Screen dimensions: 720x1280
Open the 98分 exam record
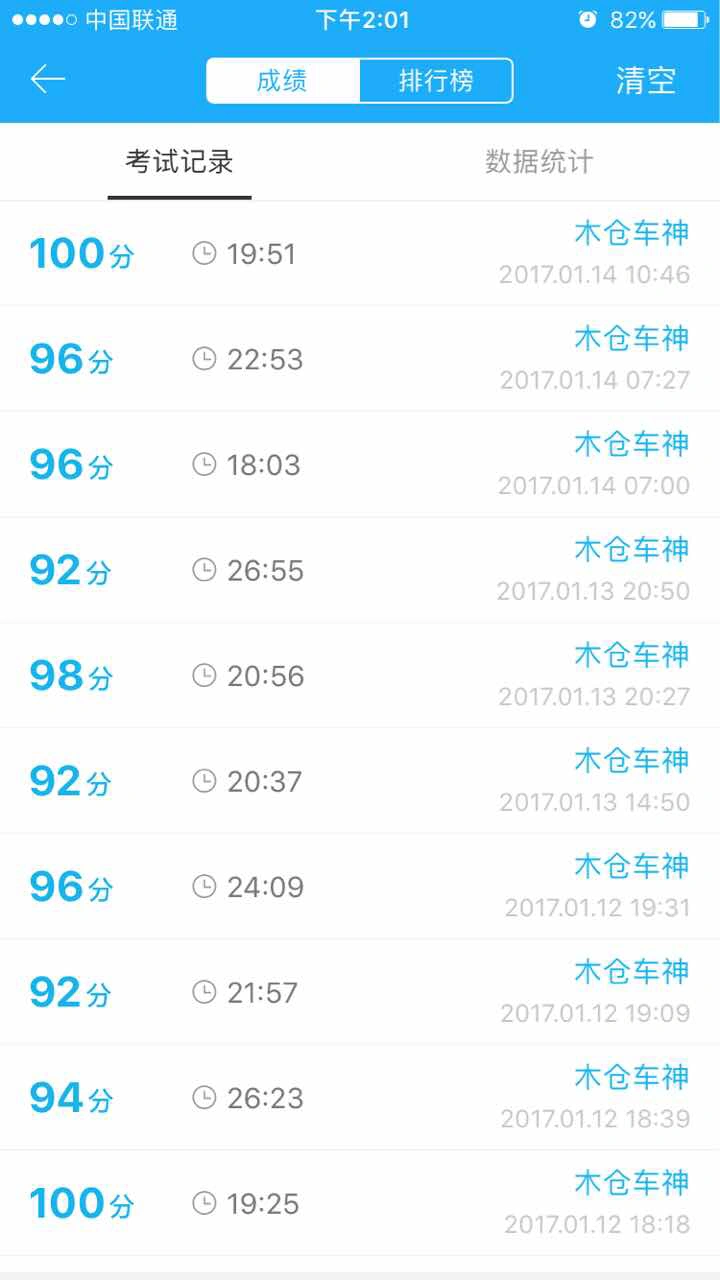(x=360, y=675)
